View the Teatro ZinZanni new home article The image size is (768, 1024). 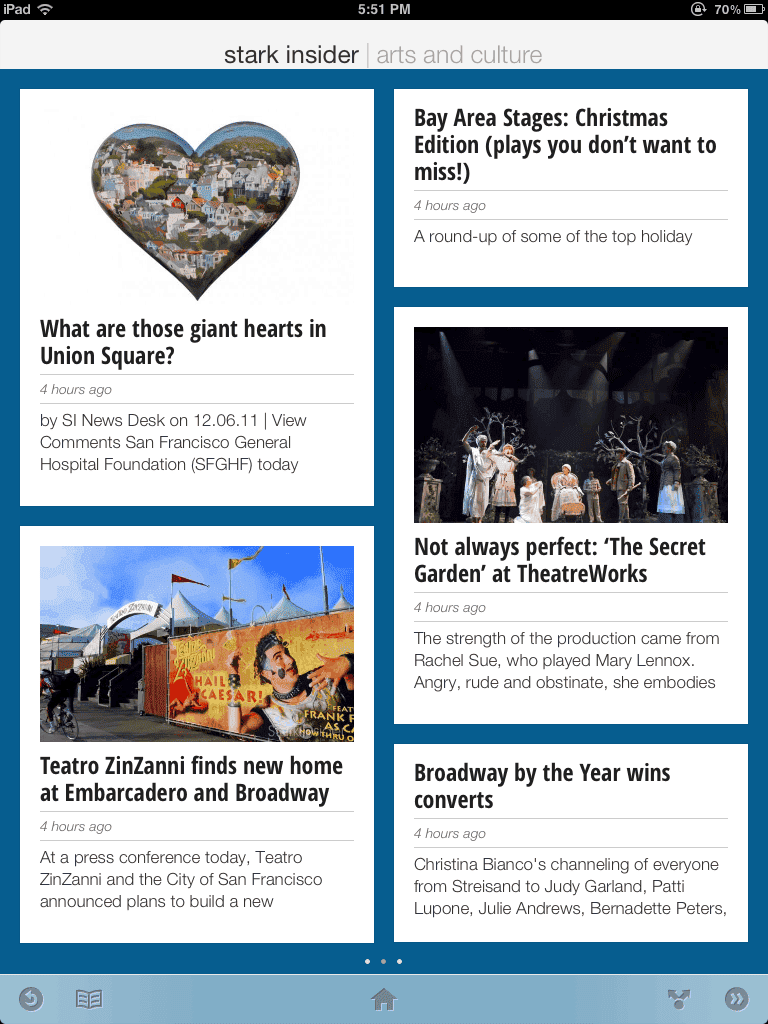(191, 779)
